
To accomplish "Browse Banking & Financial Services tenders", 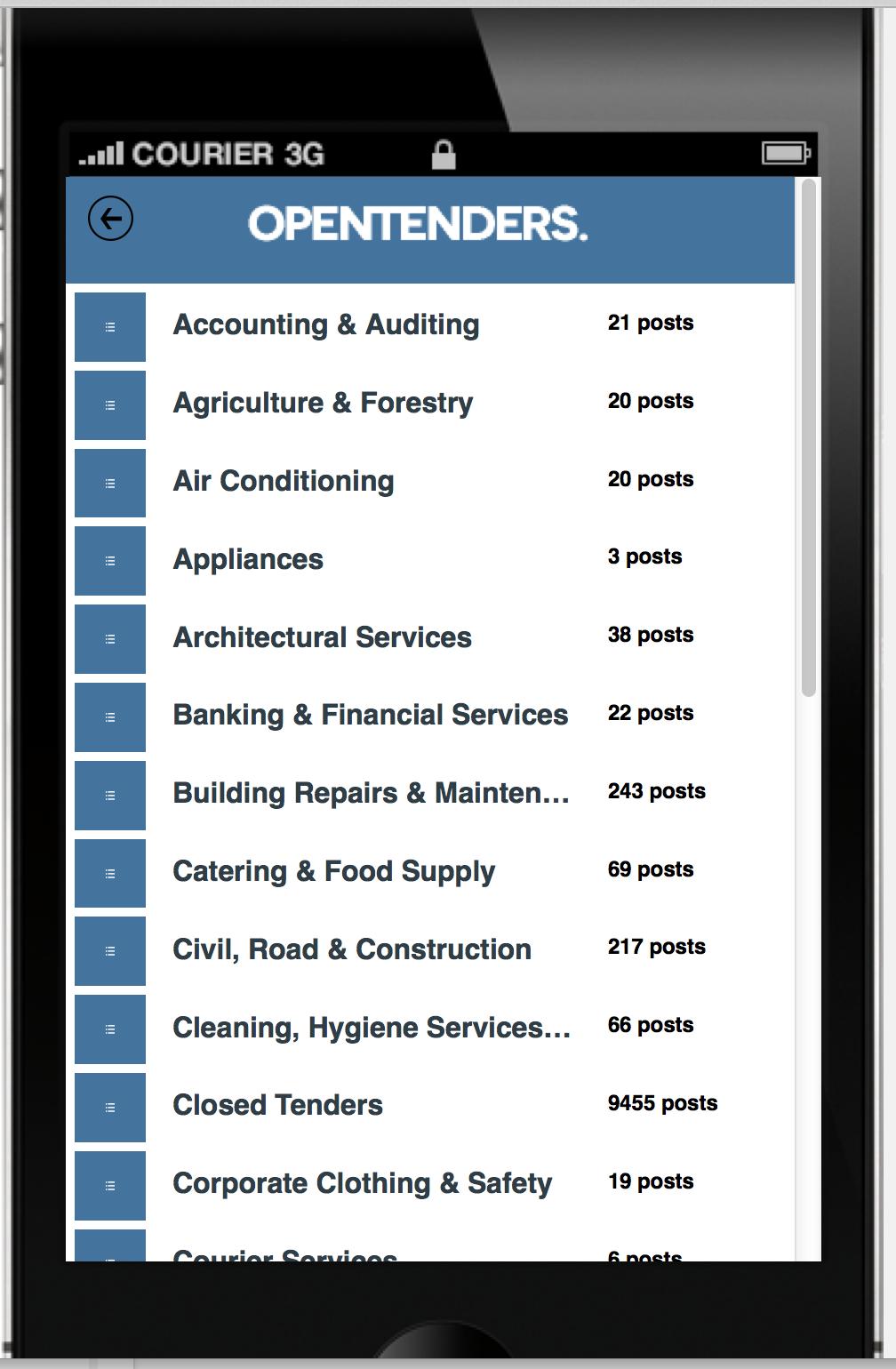I will coord(370,716).
